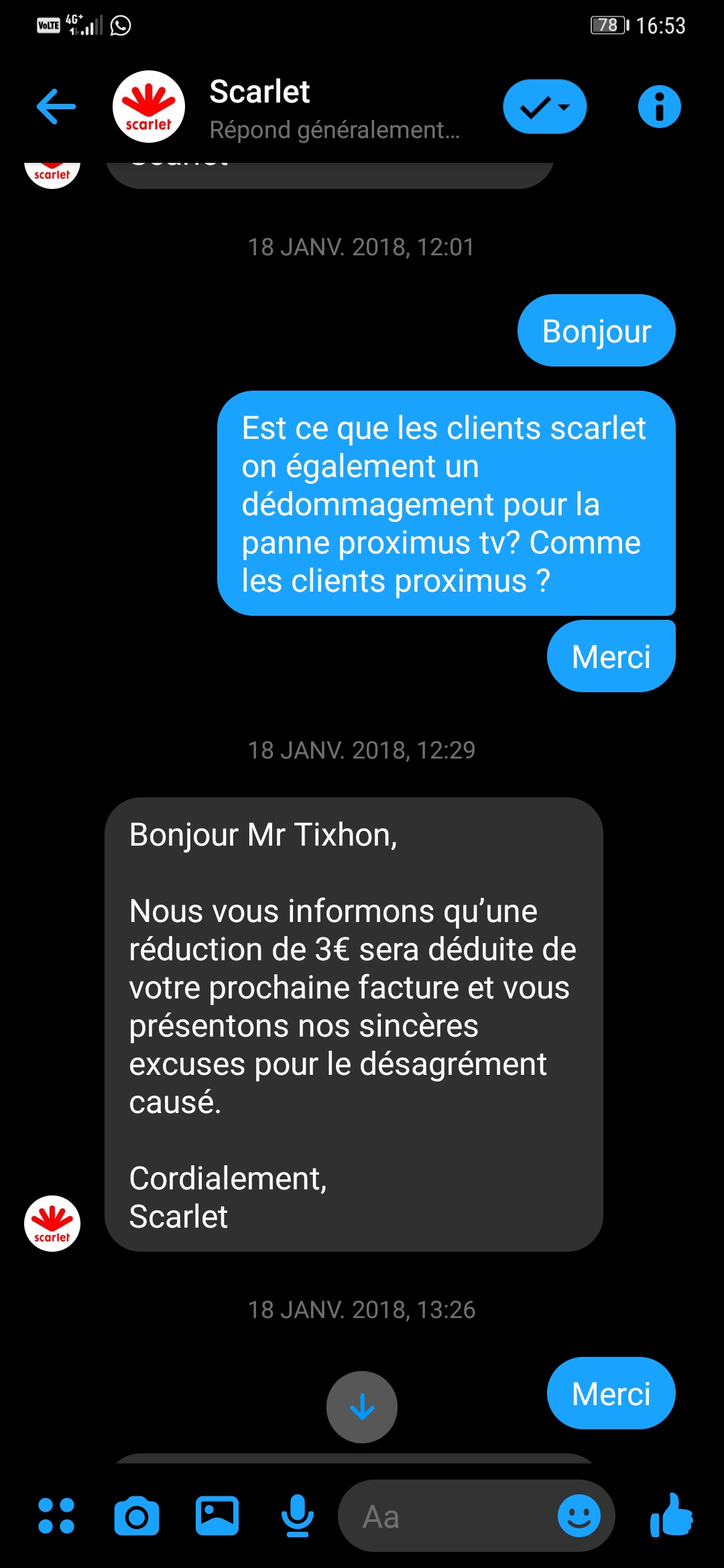Record a voice message with the microphone

click(298, 1516)
